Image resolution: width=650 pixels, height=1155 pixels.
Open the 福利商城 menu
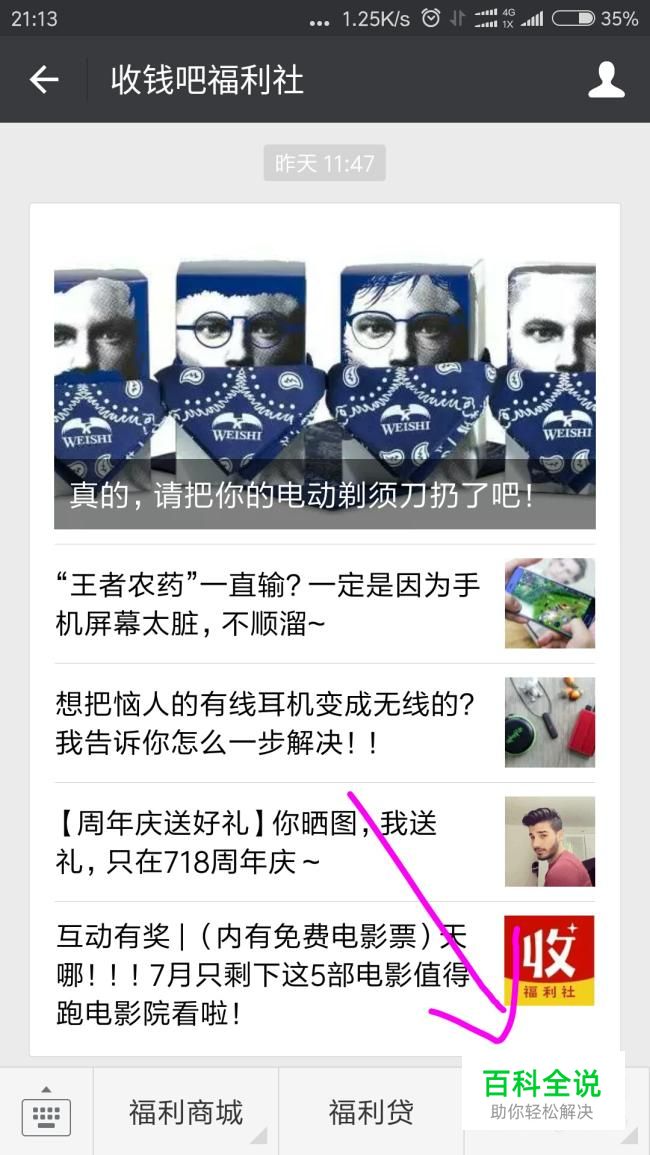186,1112
